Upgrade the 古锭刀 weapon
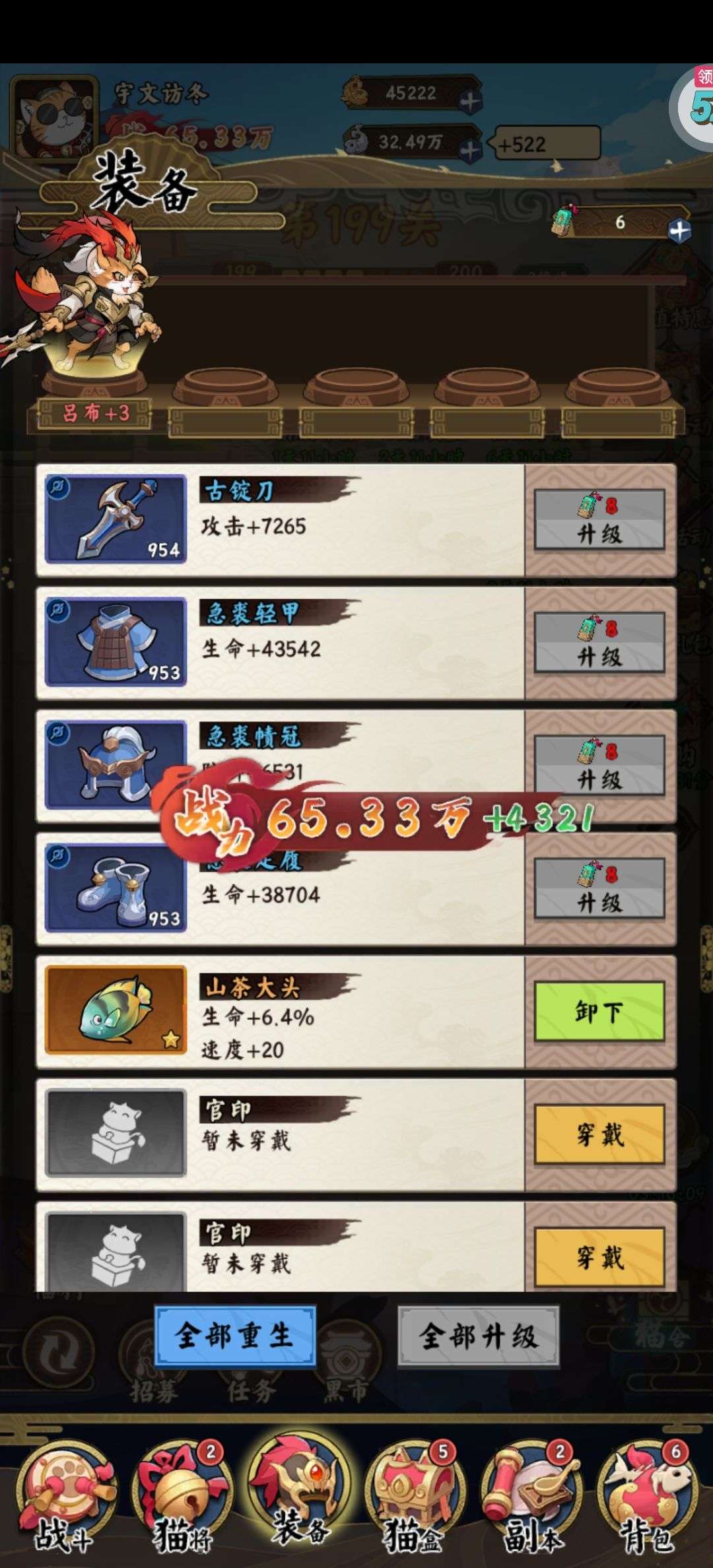This screenshot has height=1568, width=713. pyautogui.click(x=599, y=520)
